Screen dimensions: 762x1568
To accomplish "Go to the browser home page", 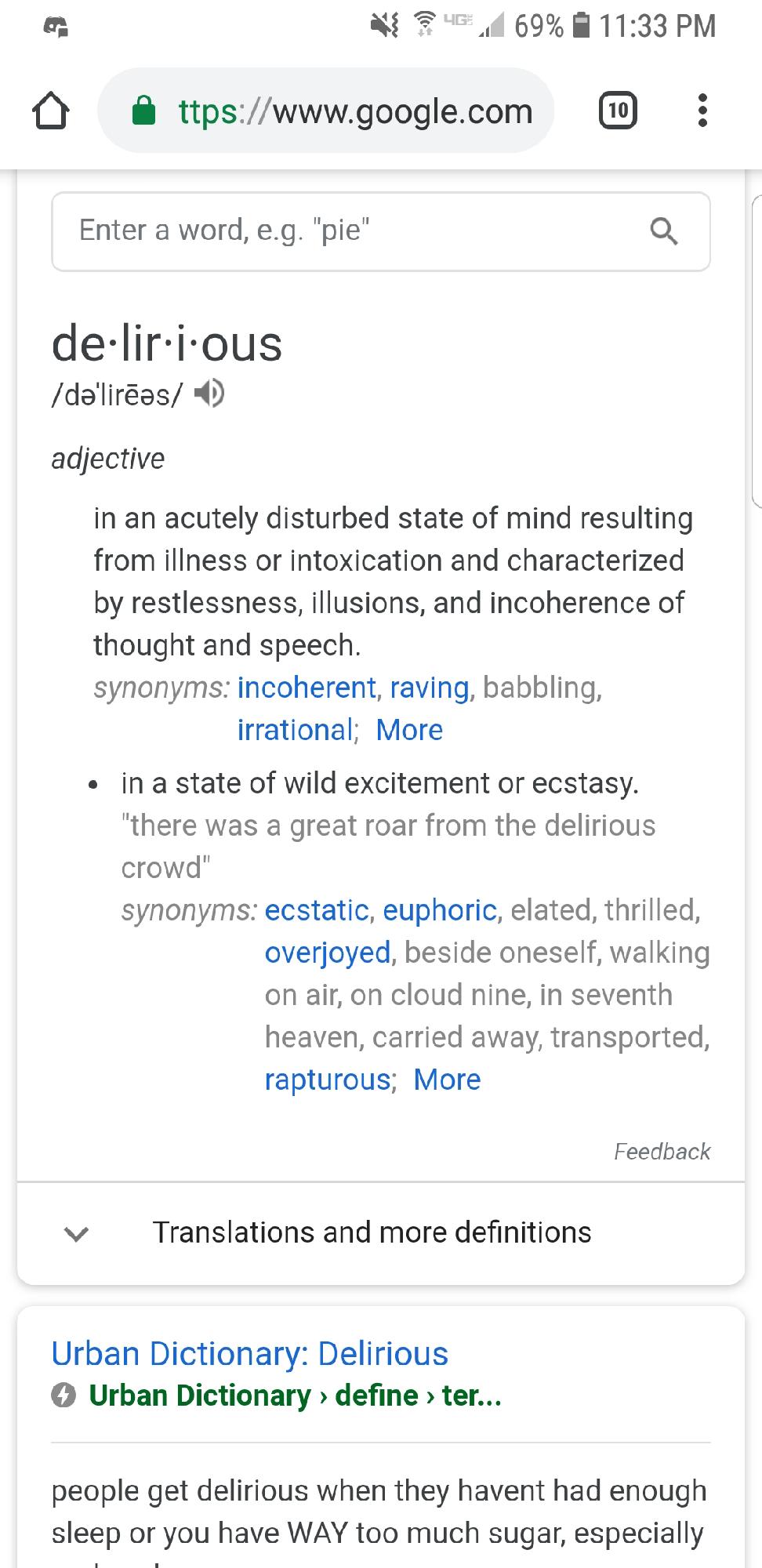I will [51, 111].
